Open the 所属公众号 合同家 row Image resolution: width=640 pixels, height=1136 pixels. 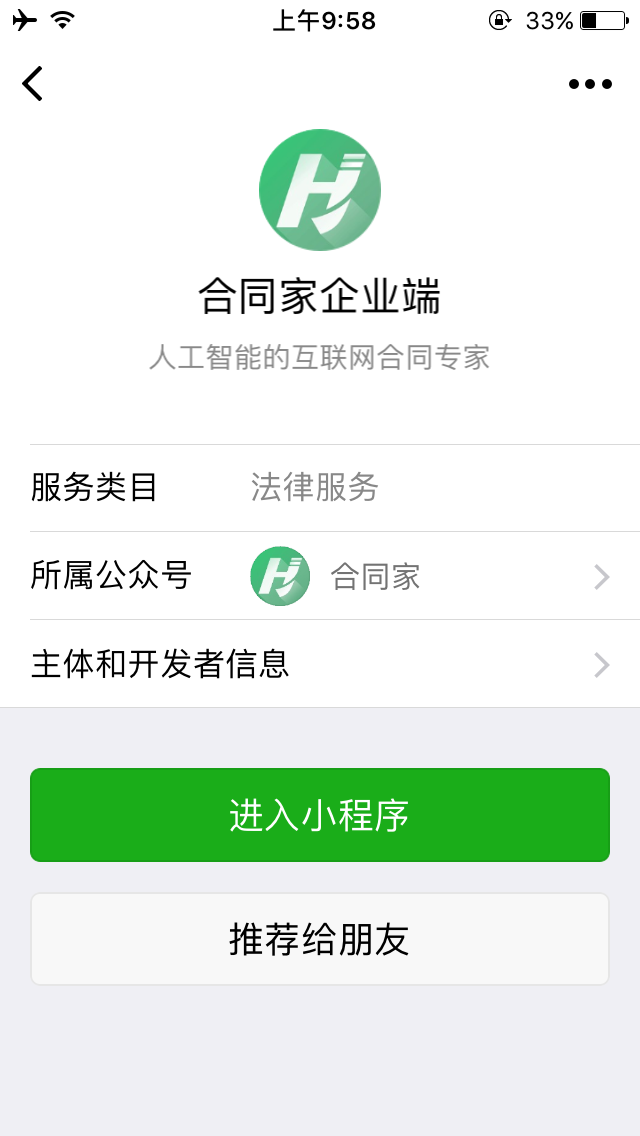click(334, 576)
